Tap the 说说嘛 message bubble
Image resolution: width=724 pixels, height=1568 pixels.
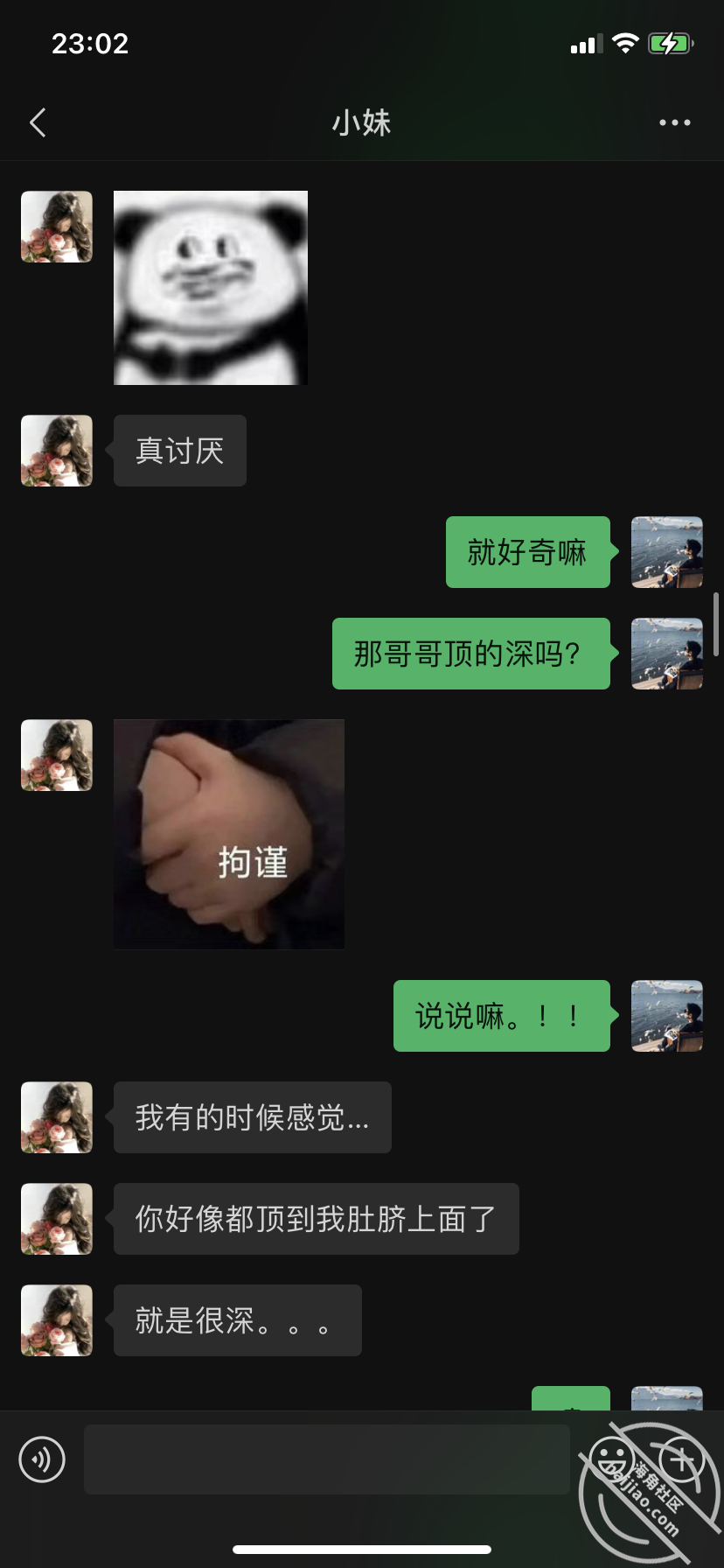click(x=501, y=1016)
